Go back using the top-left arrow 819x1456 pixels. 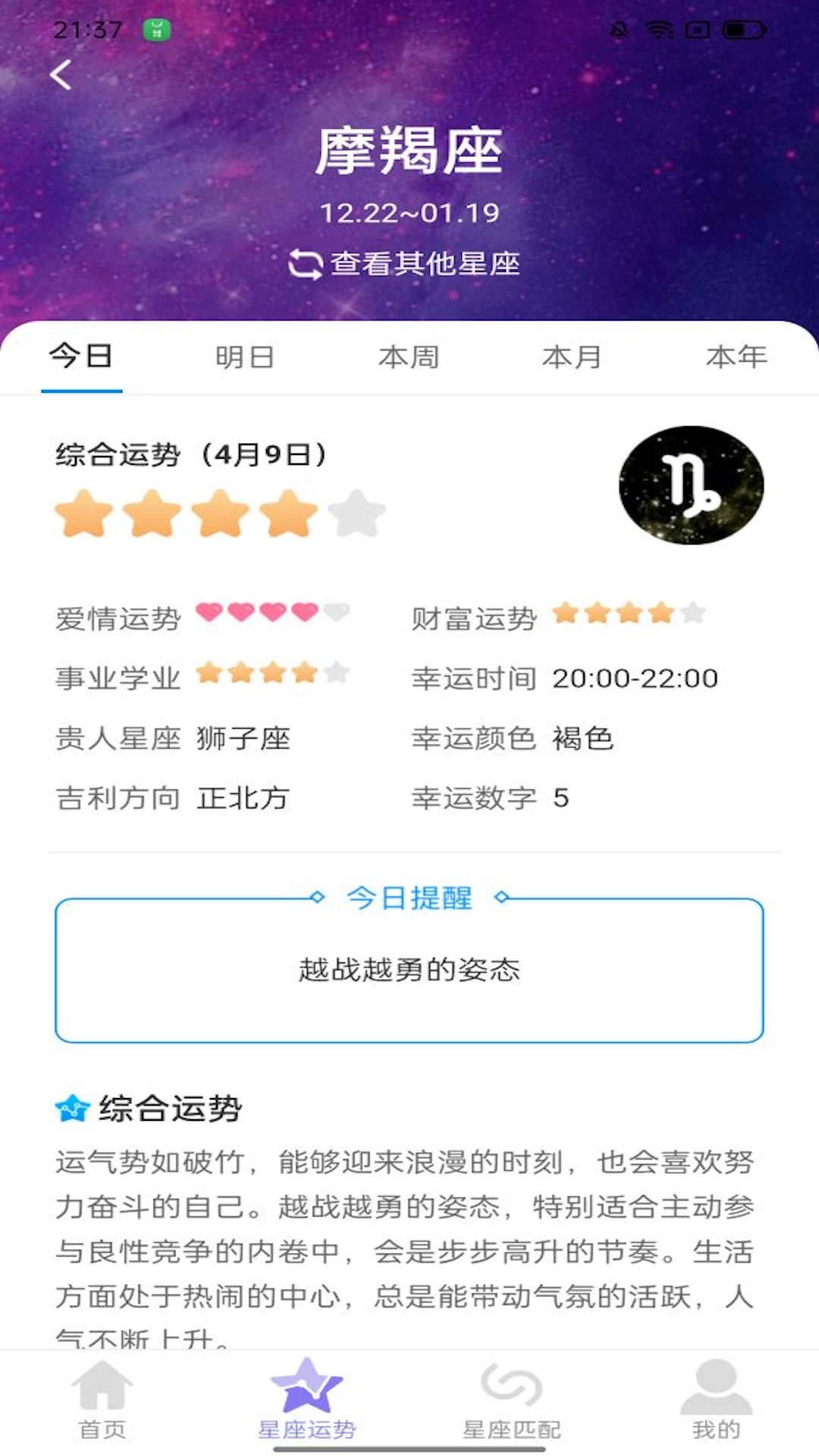(61, 75)
